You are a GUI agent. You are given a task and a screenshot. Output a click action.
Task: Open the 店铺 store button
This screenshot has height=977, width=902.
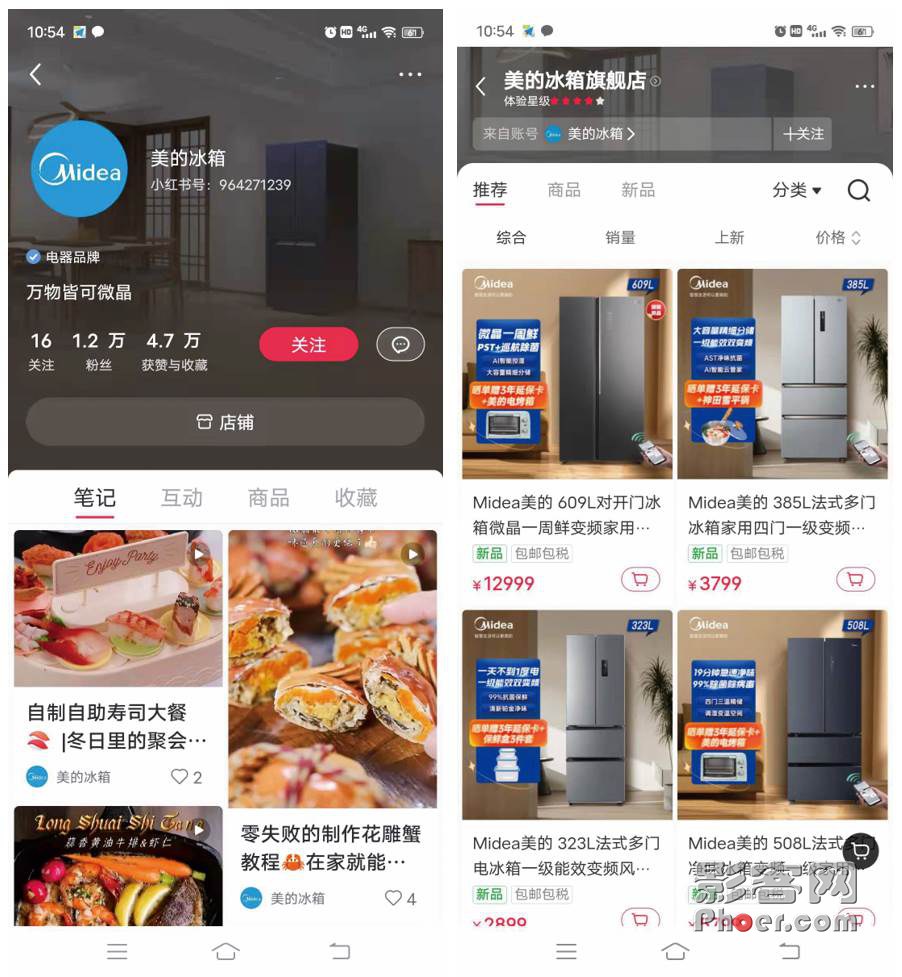click(x=225, y=422)
